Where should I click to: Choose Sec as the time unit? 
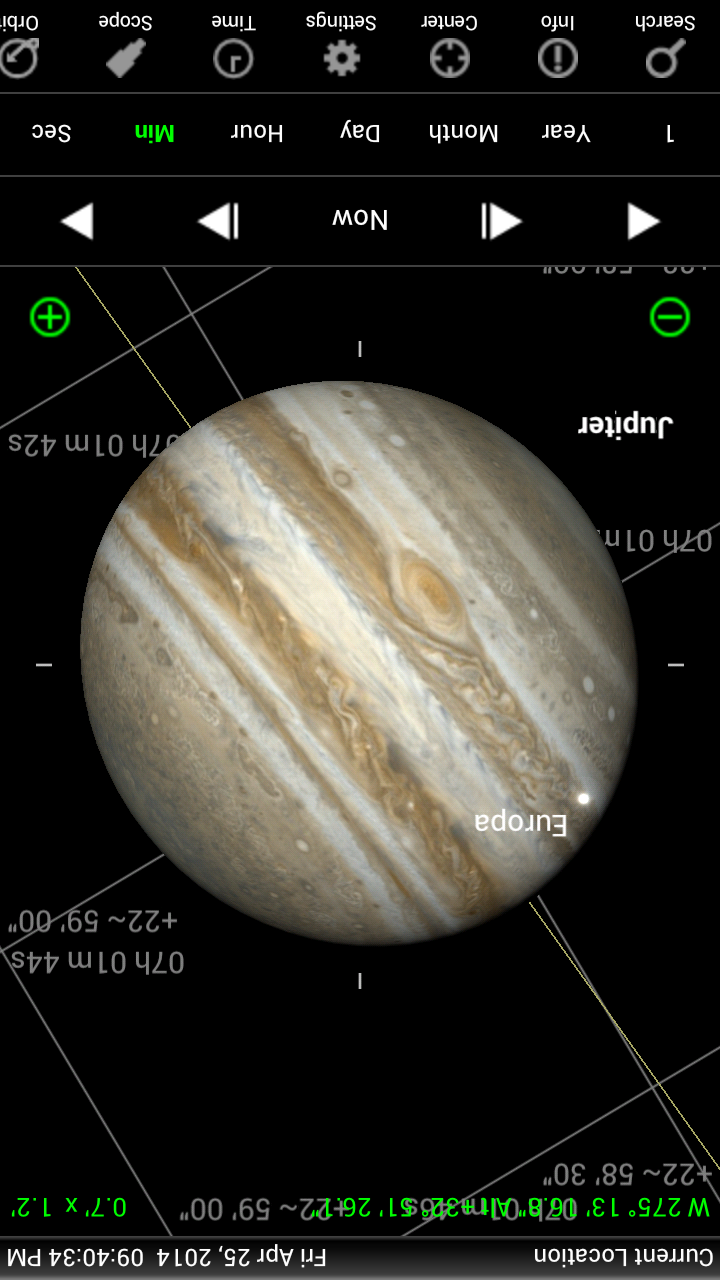(51, 133)
